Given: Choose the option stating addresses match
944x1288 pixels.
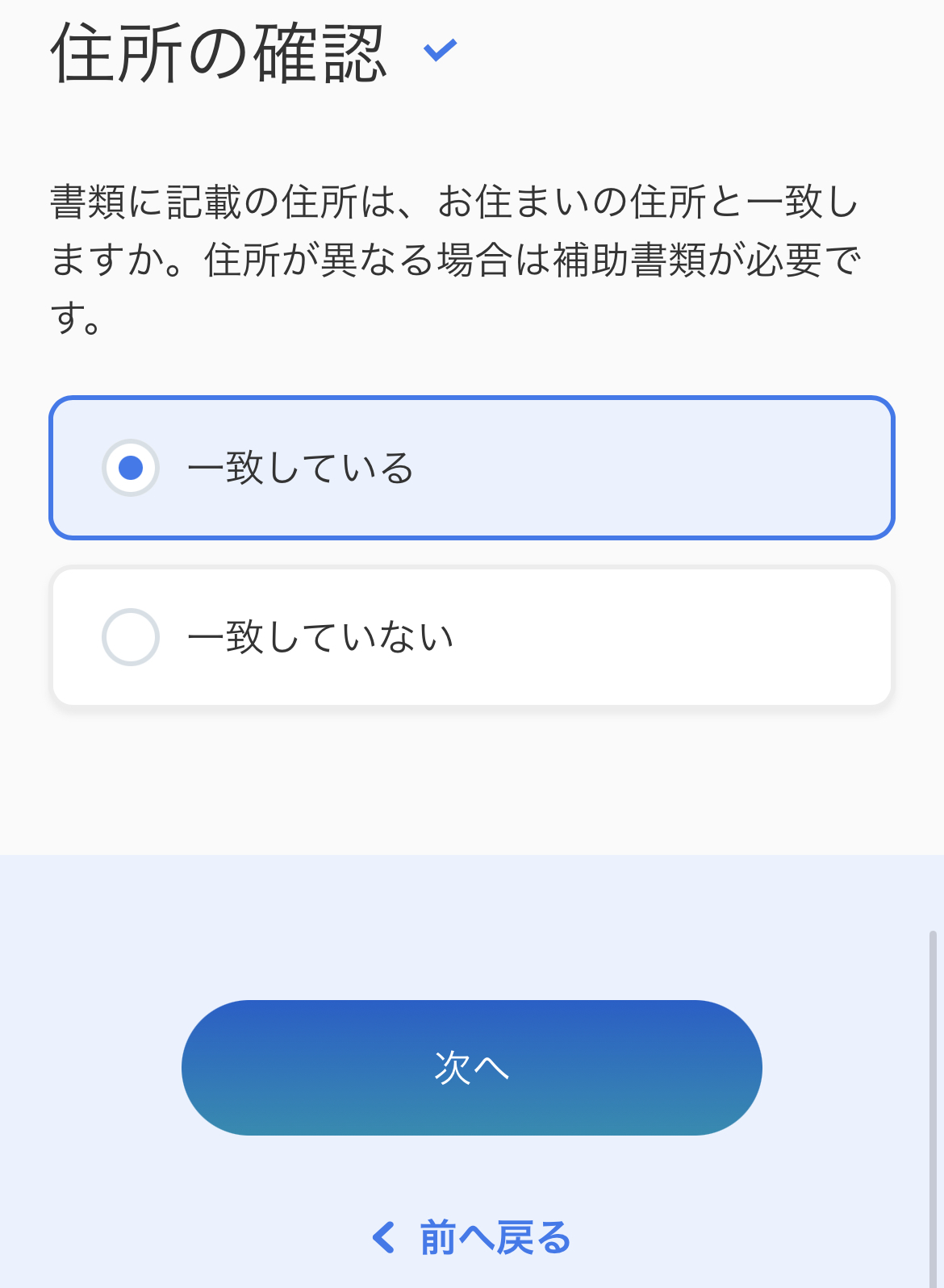Looking at the screenshot, I should pos(472,466).
